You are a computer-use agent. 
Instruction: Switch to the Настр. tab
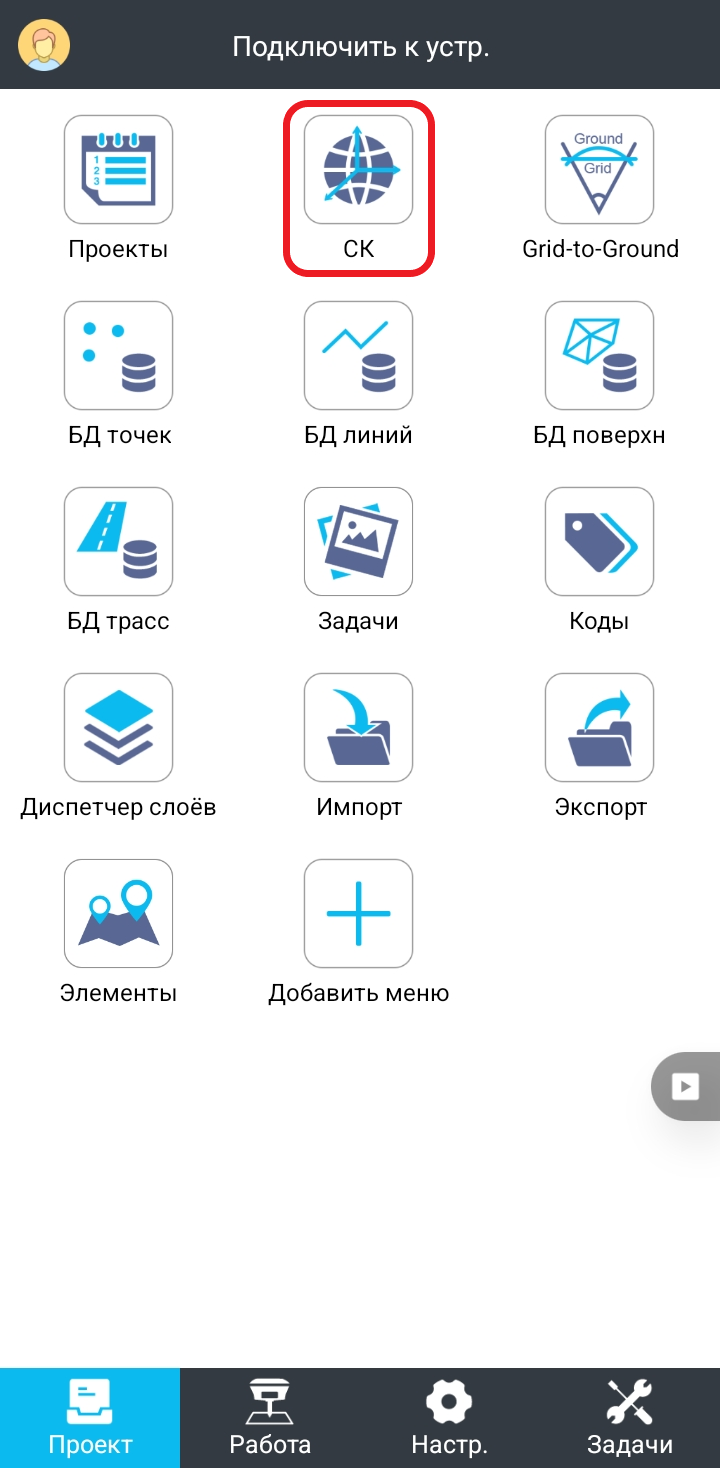(450, 1418)
